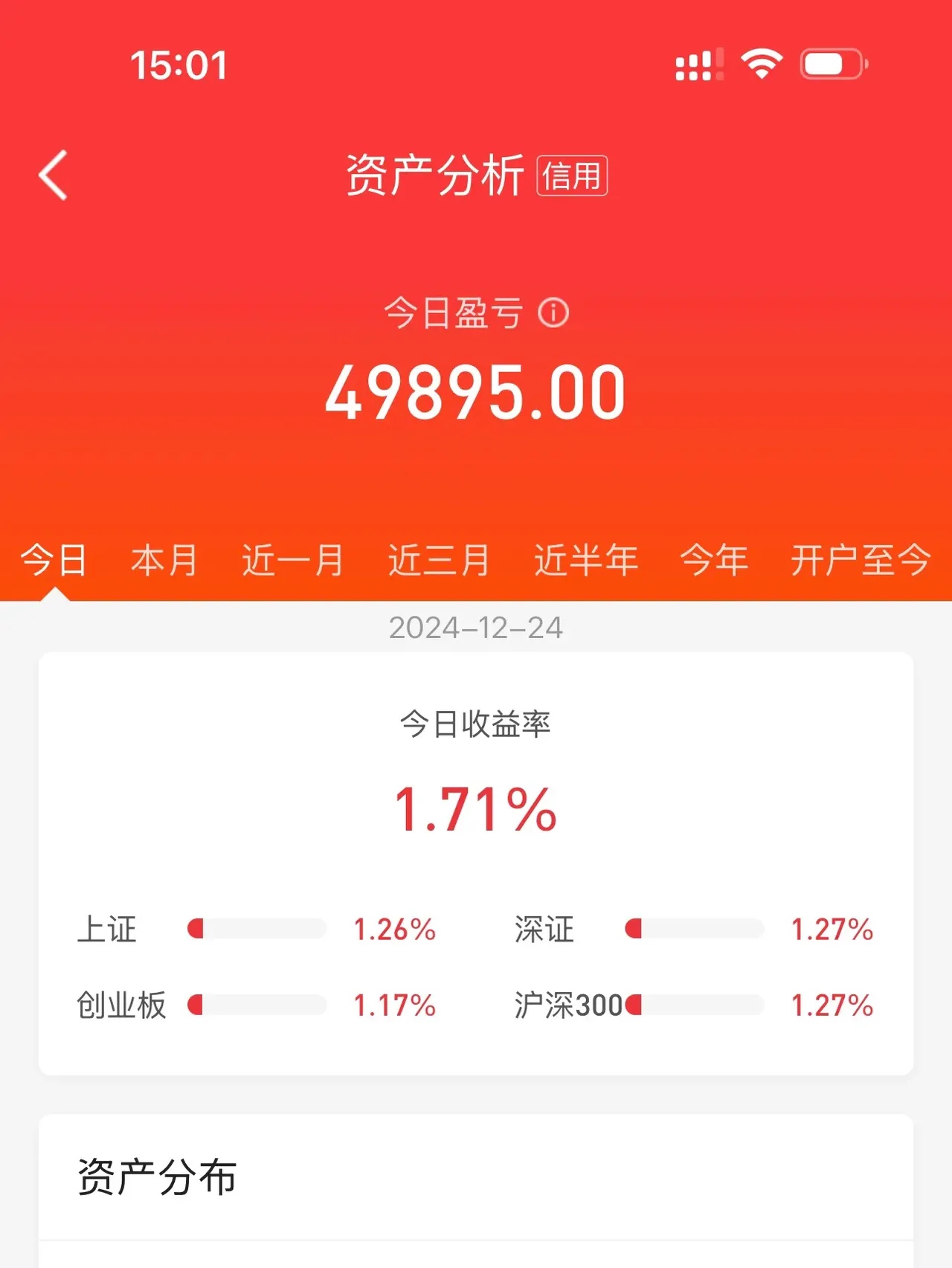This screenshot has width=952, height=1268.
Task: Open the 近三月 performance view
Action: point(440,559)
